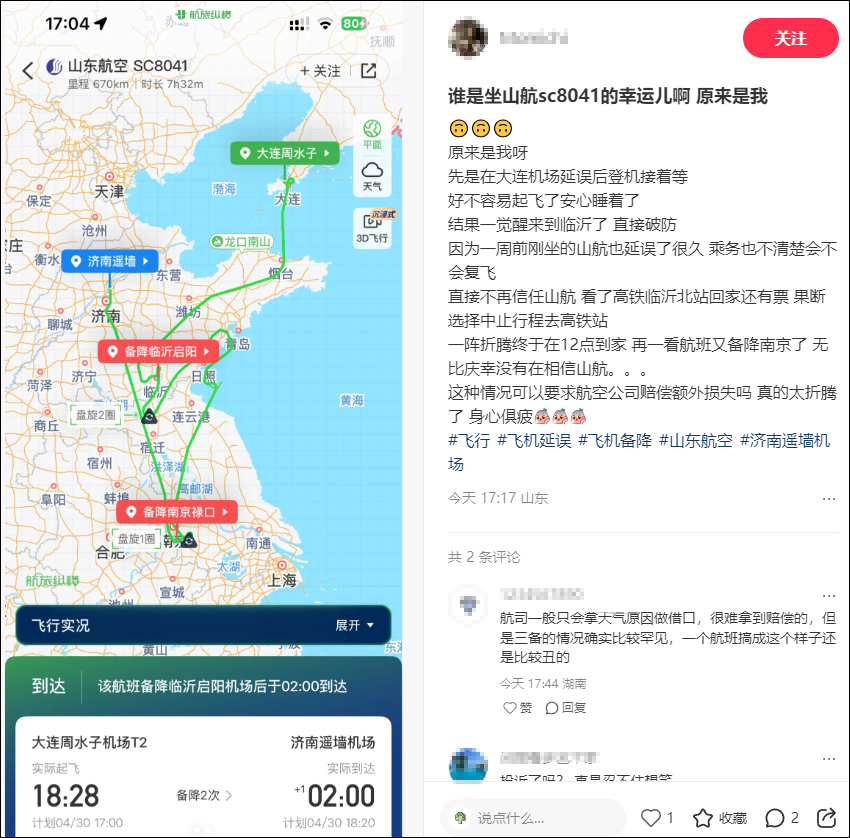Viewport: 850px width, 838px height.
Task: Share this post with the share icon
Action: point(827,817)
